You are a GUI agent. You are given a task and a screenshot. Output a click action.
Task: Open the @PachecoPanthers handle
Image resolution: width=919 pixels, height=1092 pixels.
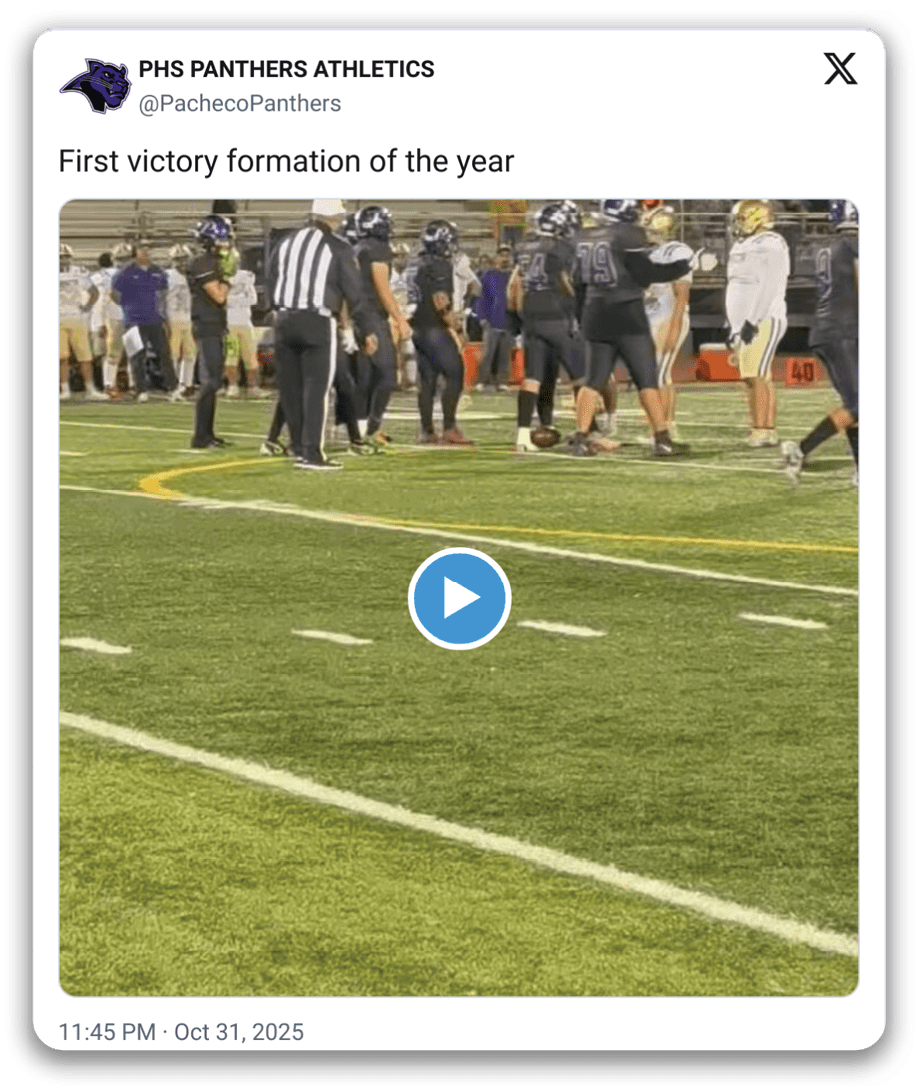239,104
